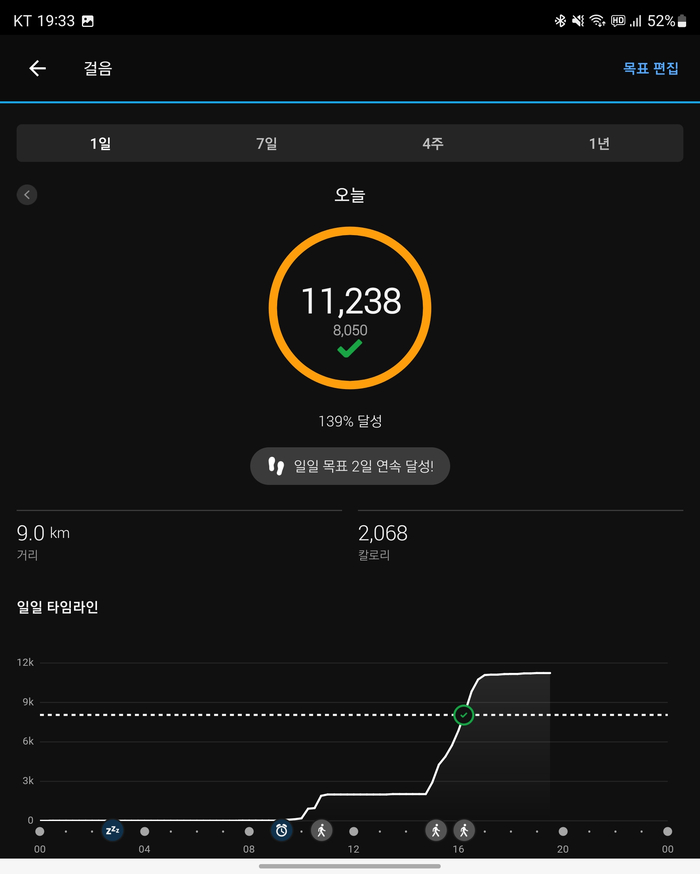Tap the alarm clock marker on the timeline
Screen dimensions: 700x874
(x=281, y=831)
